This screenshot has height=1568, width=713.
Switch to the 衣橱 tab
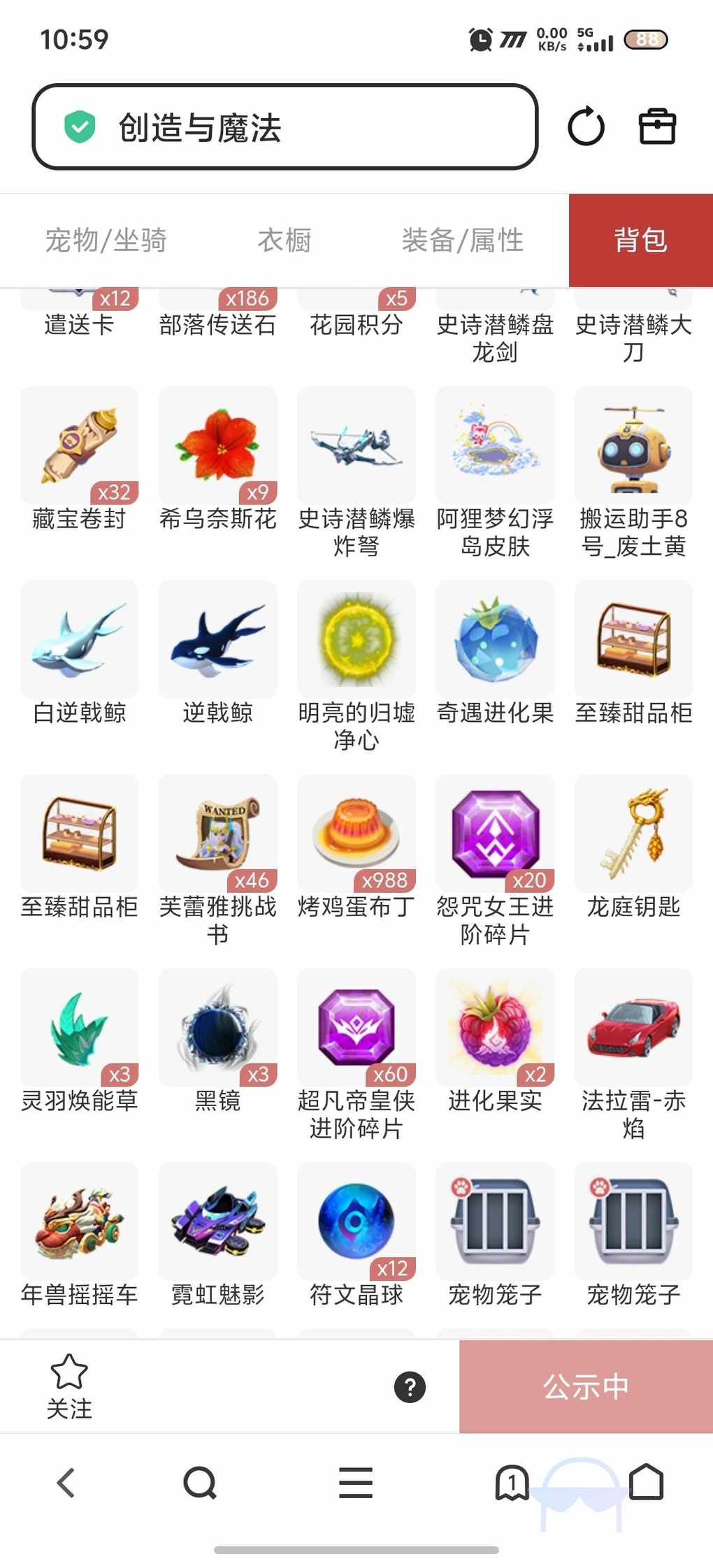(285, 240)
